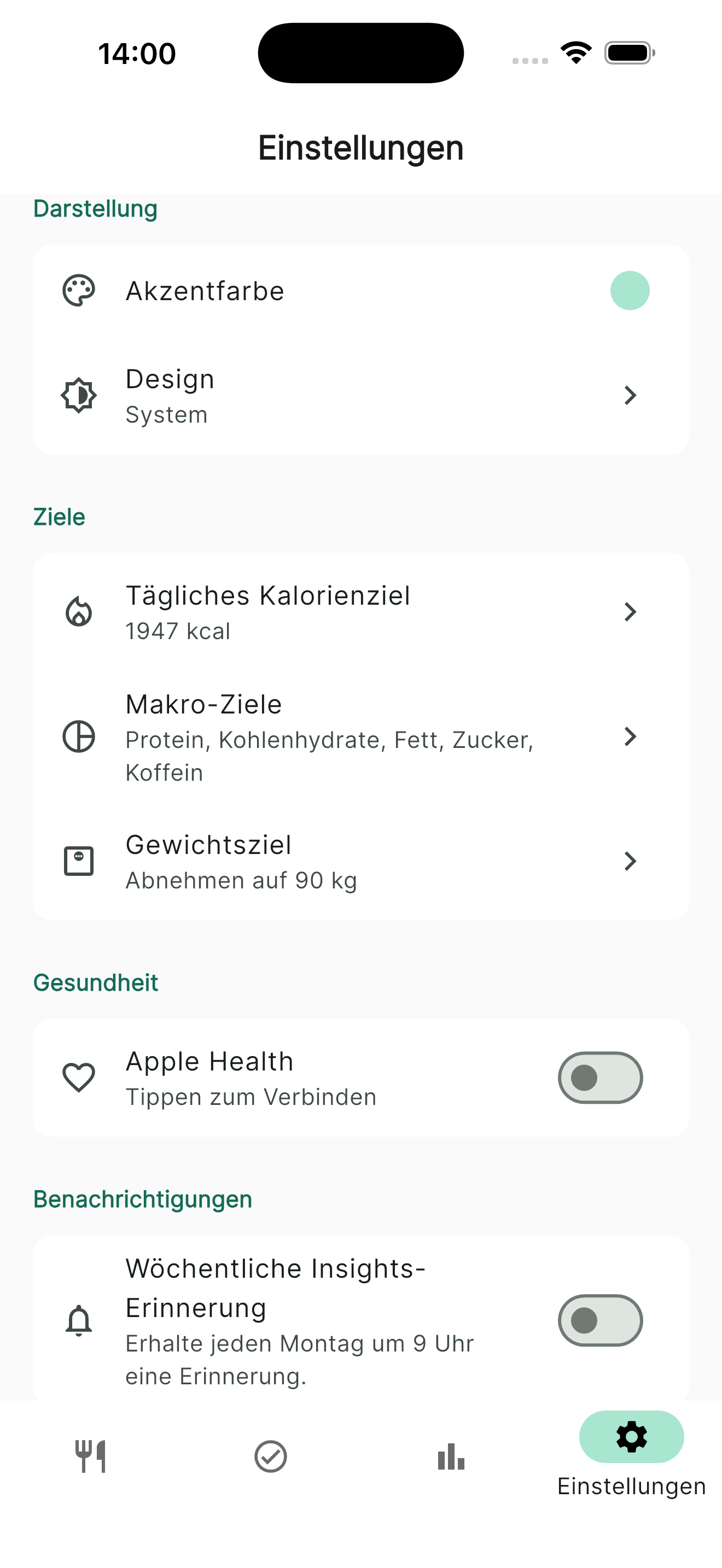Open the Design setting row

[360, 396]
